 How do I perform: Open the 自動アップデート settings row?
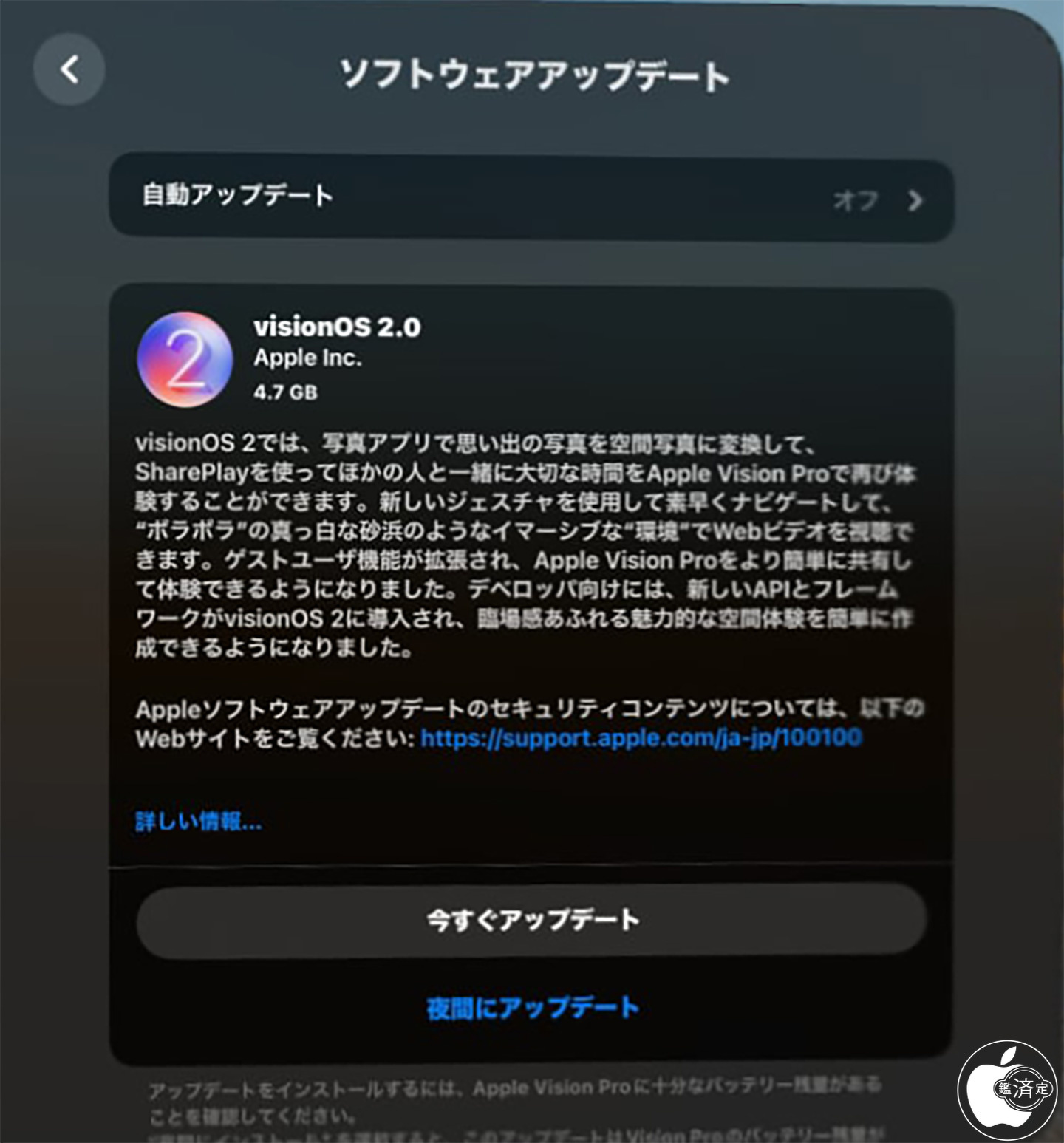531,197
